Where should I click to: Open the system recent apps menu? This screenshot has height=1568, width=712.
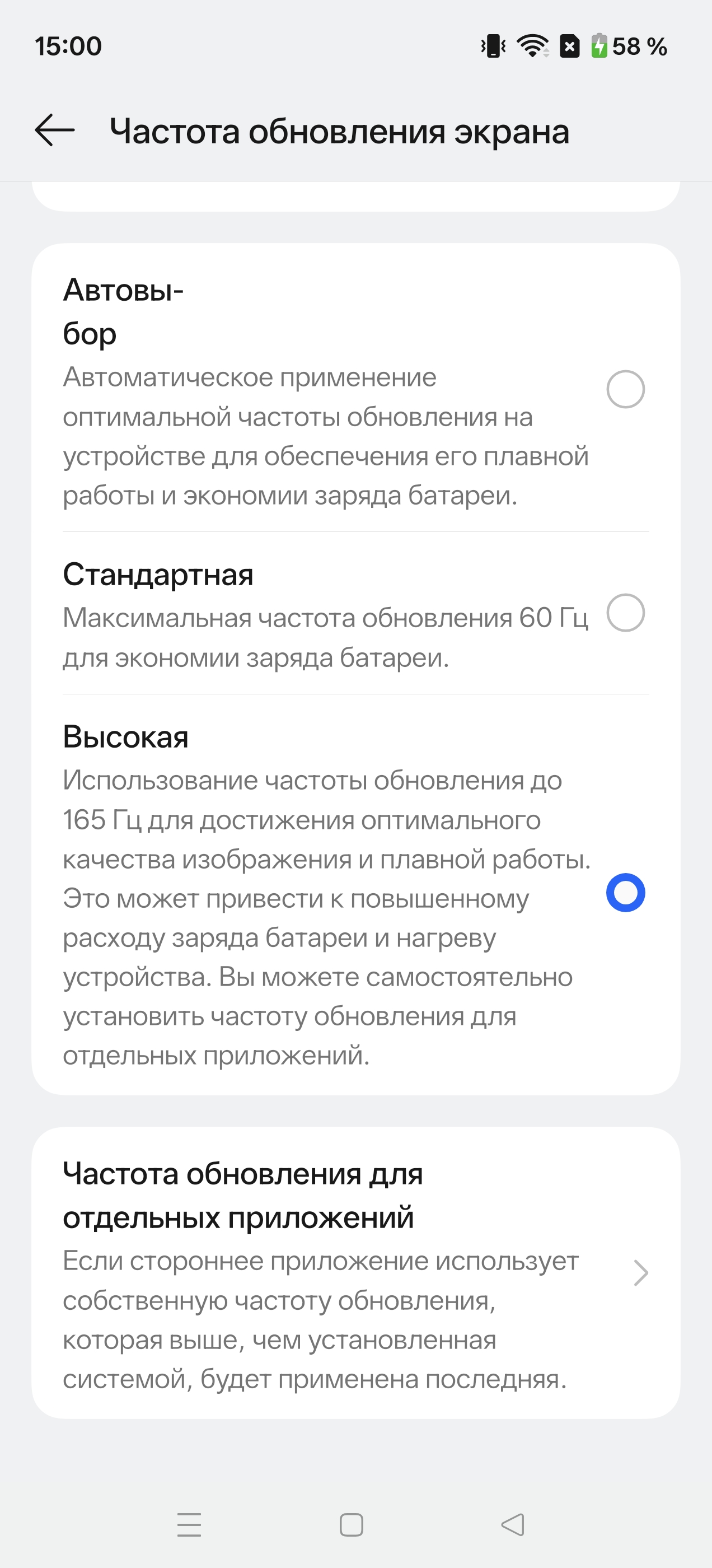tap(189, 1524)
